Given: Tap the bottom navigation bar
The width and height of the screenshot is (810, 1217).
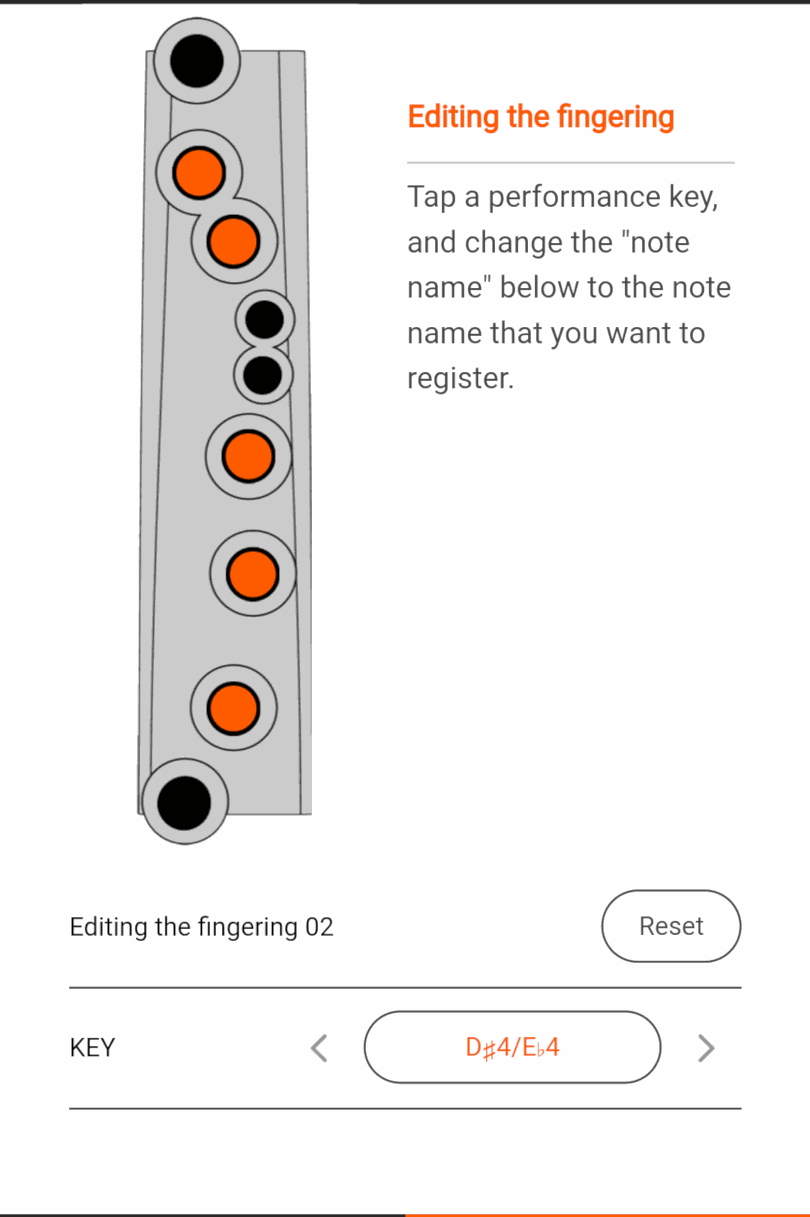Looking at the screenshot, I should click(x=405, y=1211).
